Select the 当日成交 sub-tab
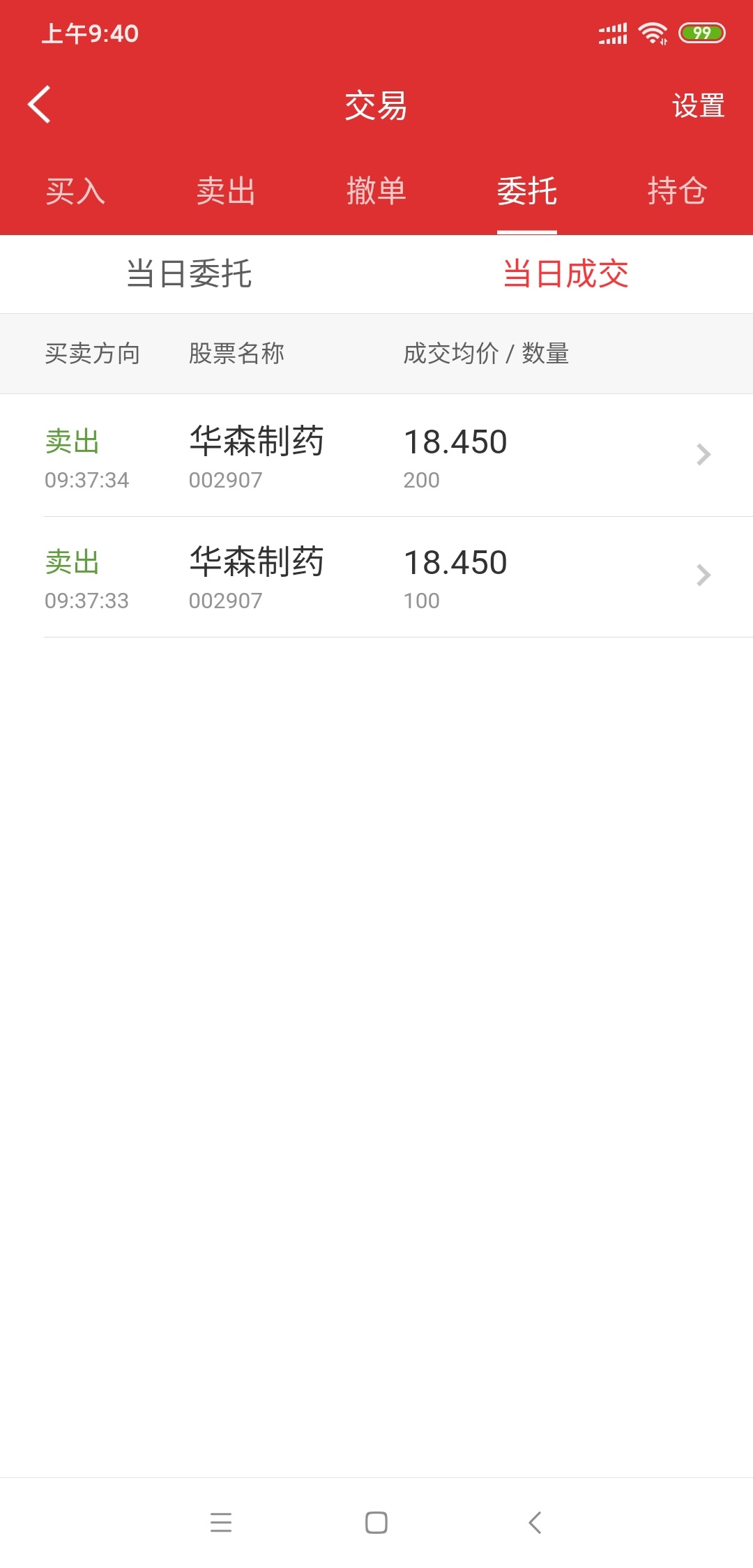This screenshot has width=753, height=1568. click(x=565, y=273)
